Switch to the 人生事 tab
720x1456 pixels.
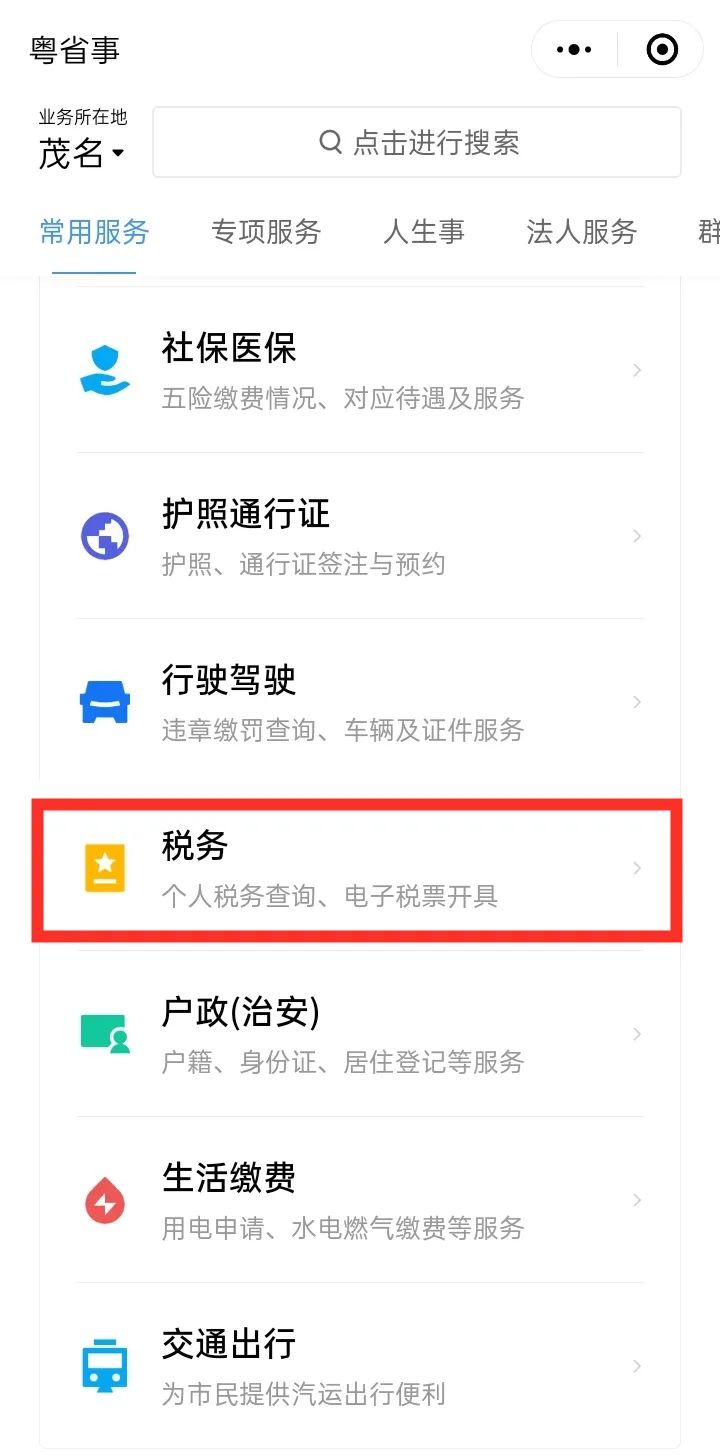[424, 232]
